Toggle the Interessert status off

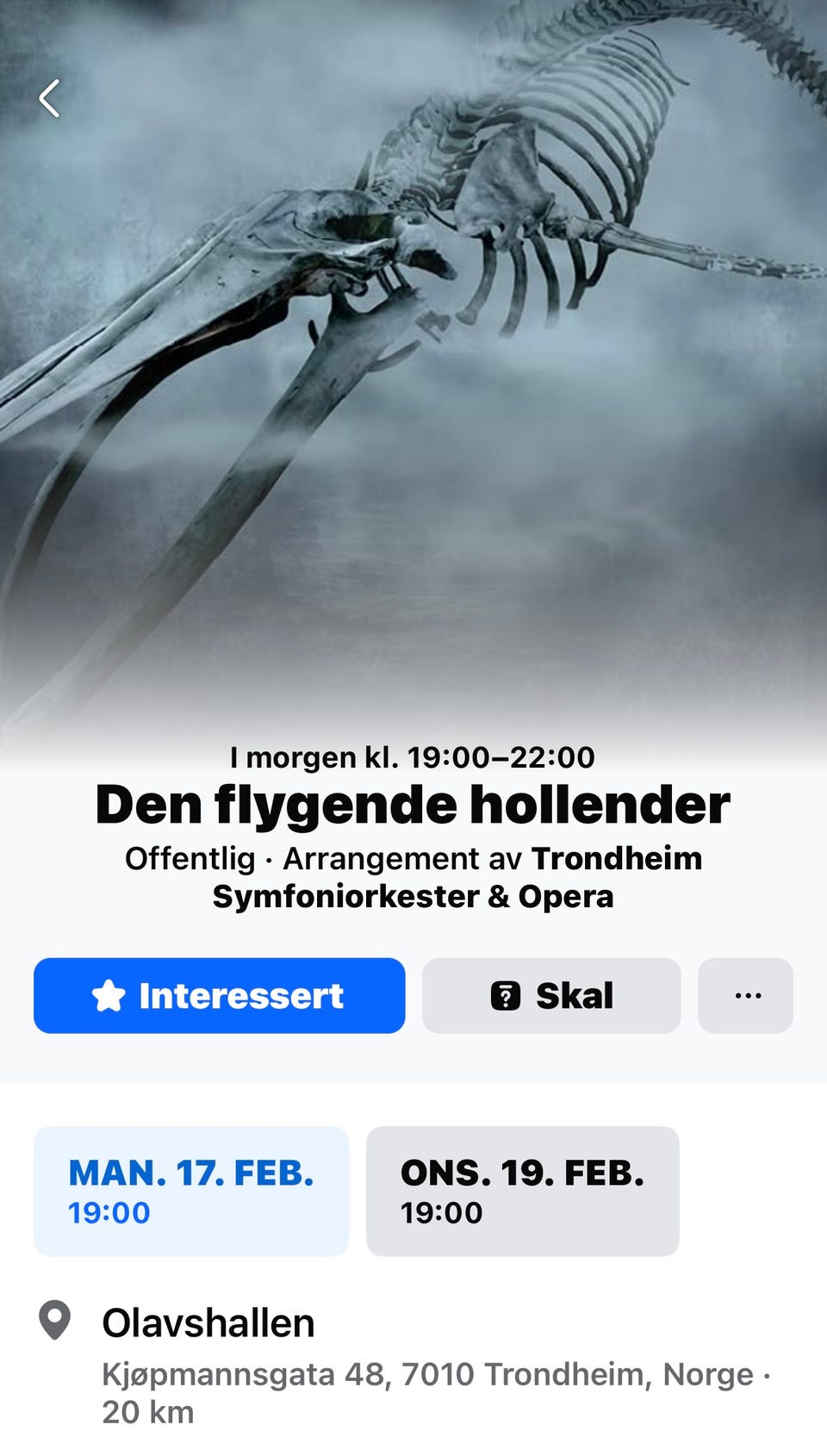(x=218, y=995)
